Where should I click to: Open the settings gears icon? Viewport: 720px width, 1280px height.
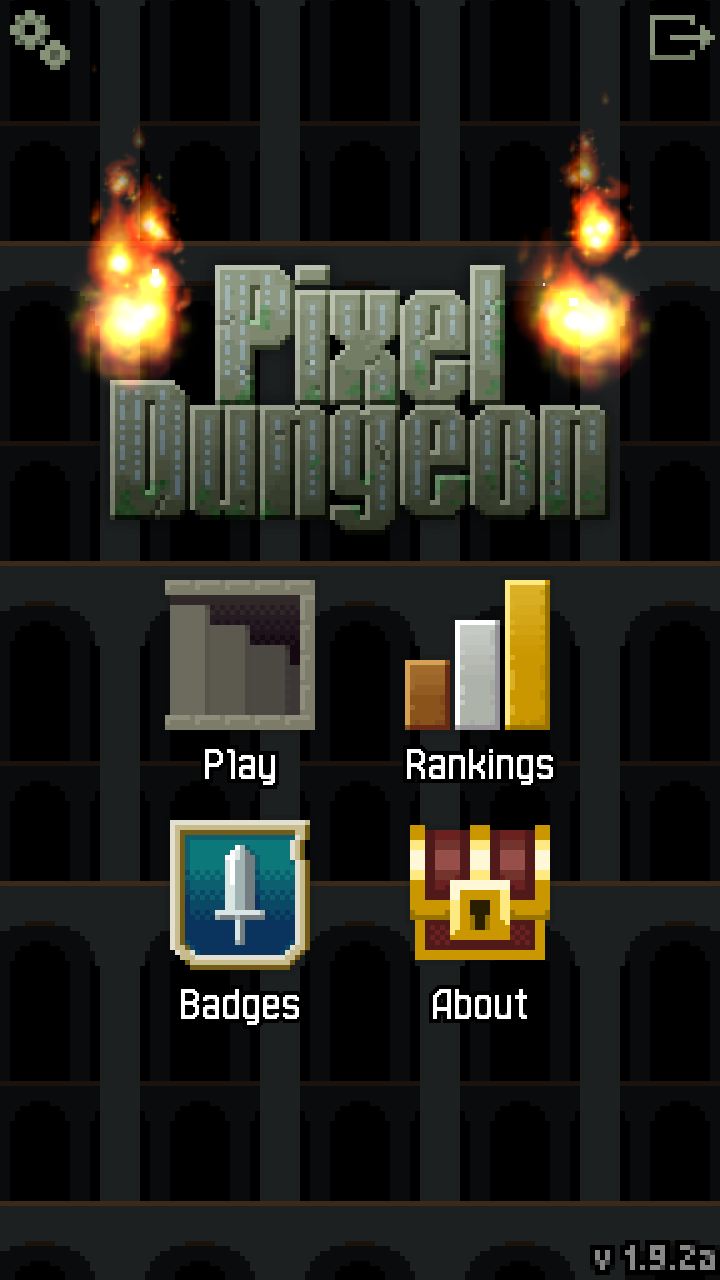[40, 39]
